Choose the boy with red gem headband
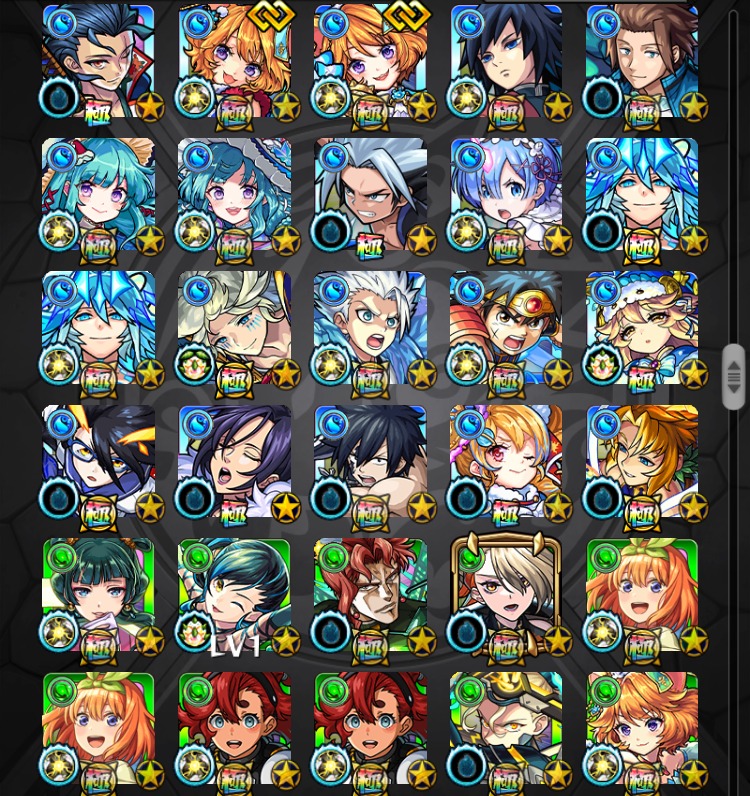The width and height of the screenshot is (750, 796). (x=506, y=329)
